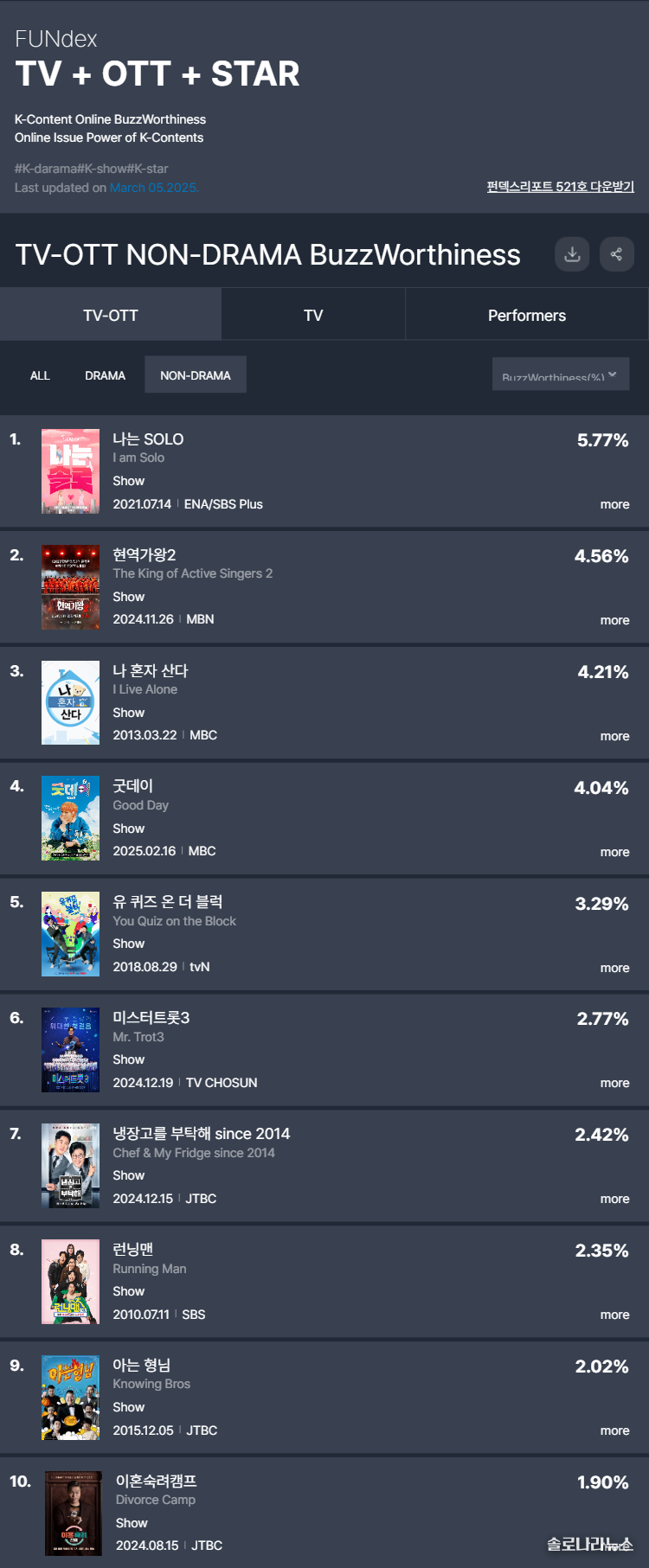Share the BuzzWorthiness ranking

pyautogui.click(x=616, y=254)
